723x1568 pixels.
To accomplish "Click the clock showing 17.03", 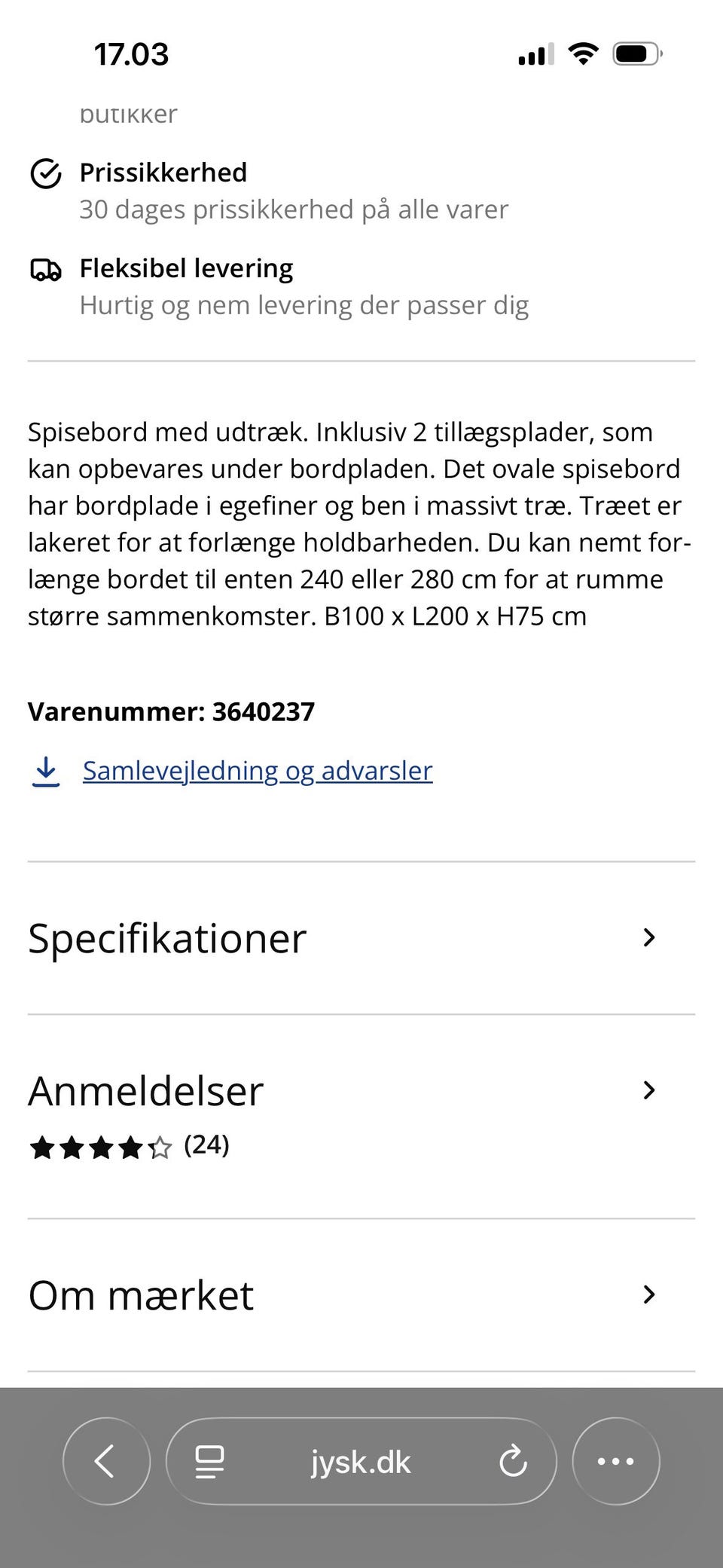I will pos(131,53).
